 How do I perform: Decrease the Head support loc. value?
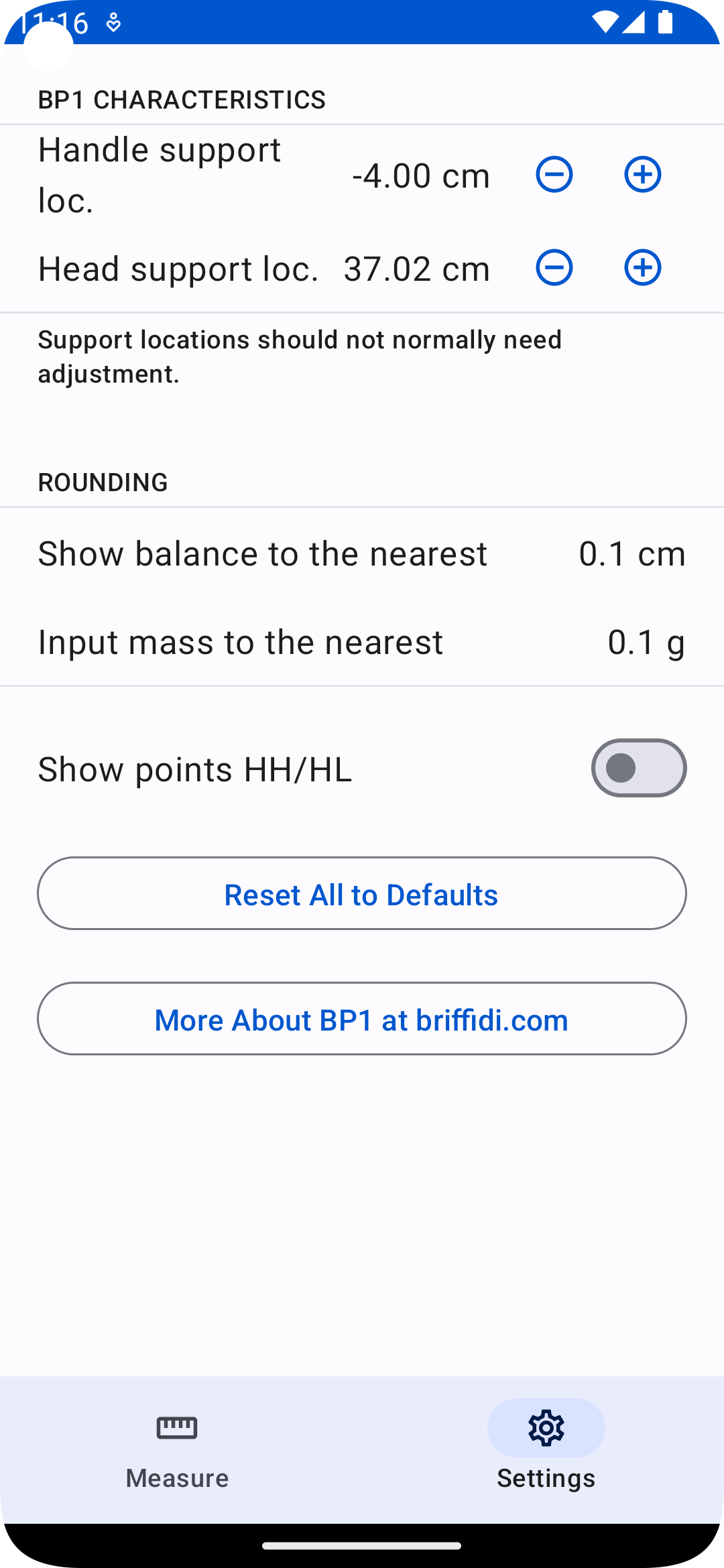554,268
